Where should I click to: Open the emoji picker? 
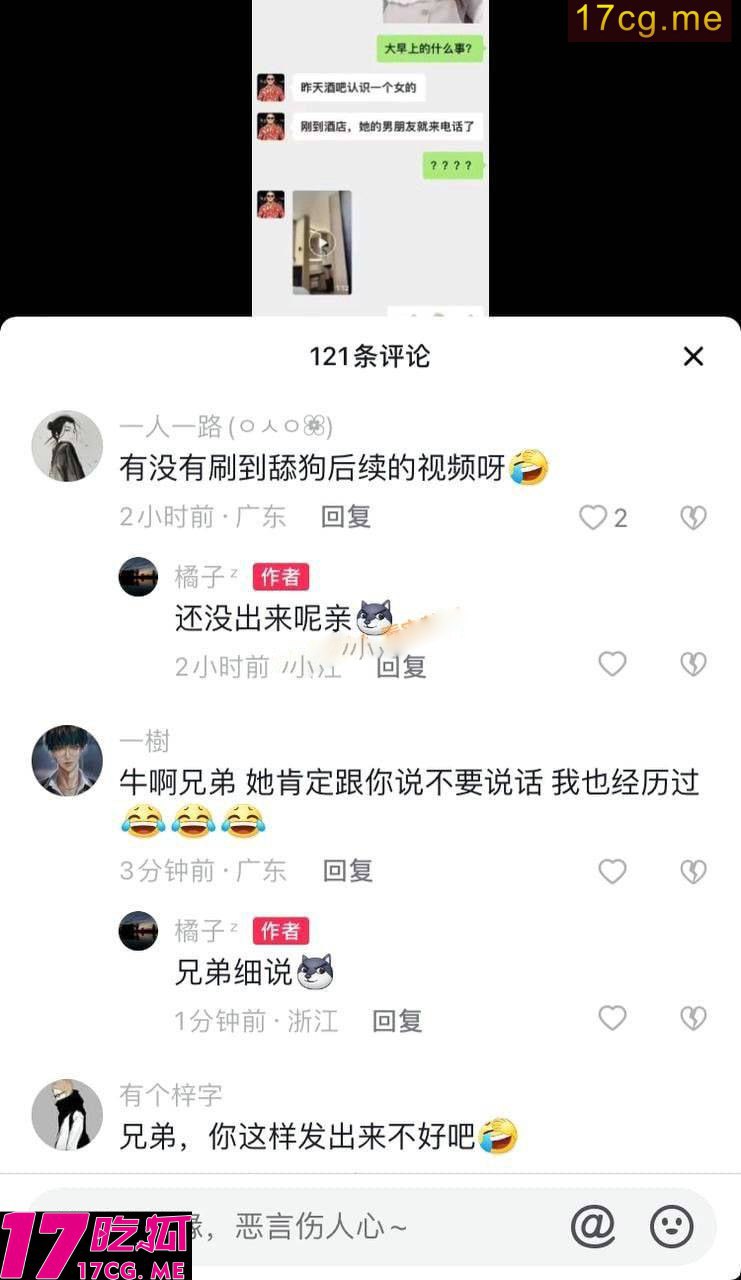pyautogui.click(x=672, y=1225)
